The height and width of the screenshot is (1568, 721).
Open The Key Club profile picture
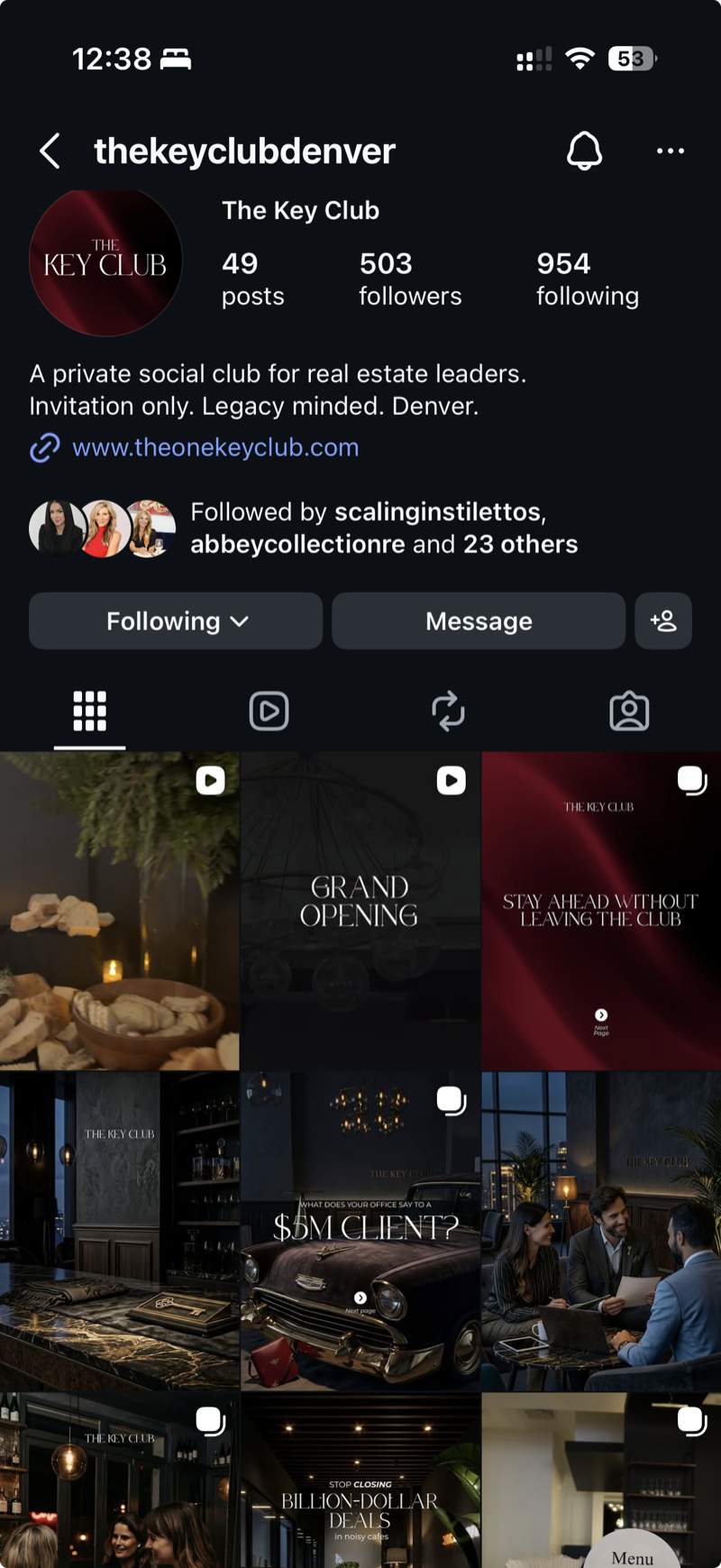pos(105,261)
